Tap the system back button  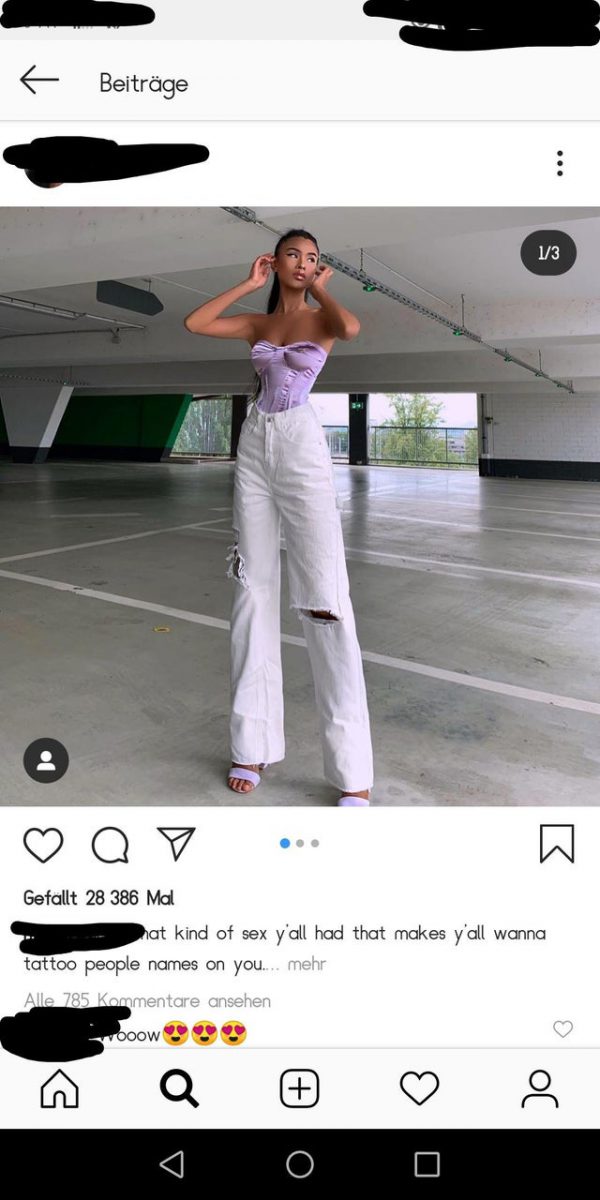[172, 1164]
